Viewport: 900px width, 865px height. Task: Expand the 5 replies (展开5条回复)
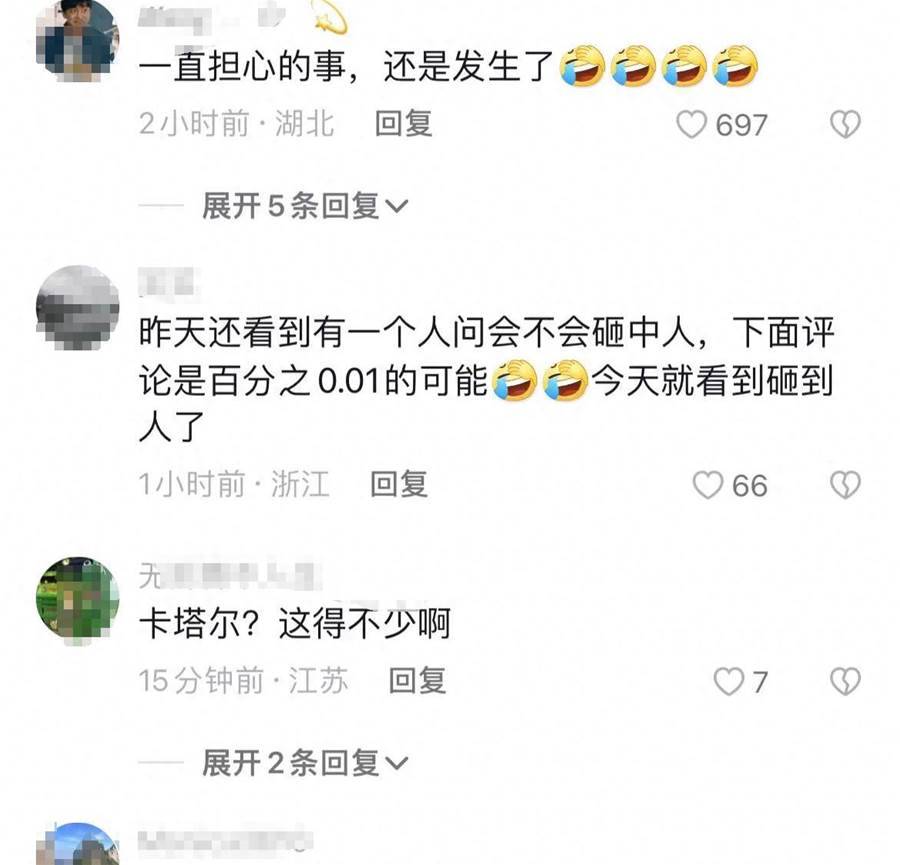305,207
